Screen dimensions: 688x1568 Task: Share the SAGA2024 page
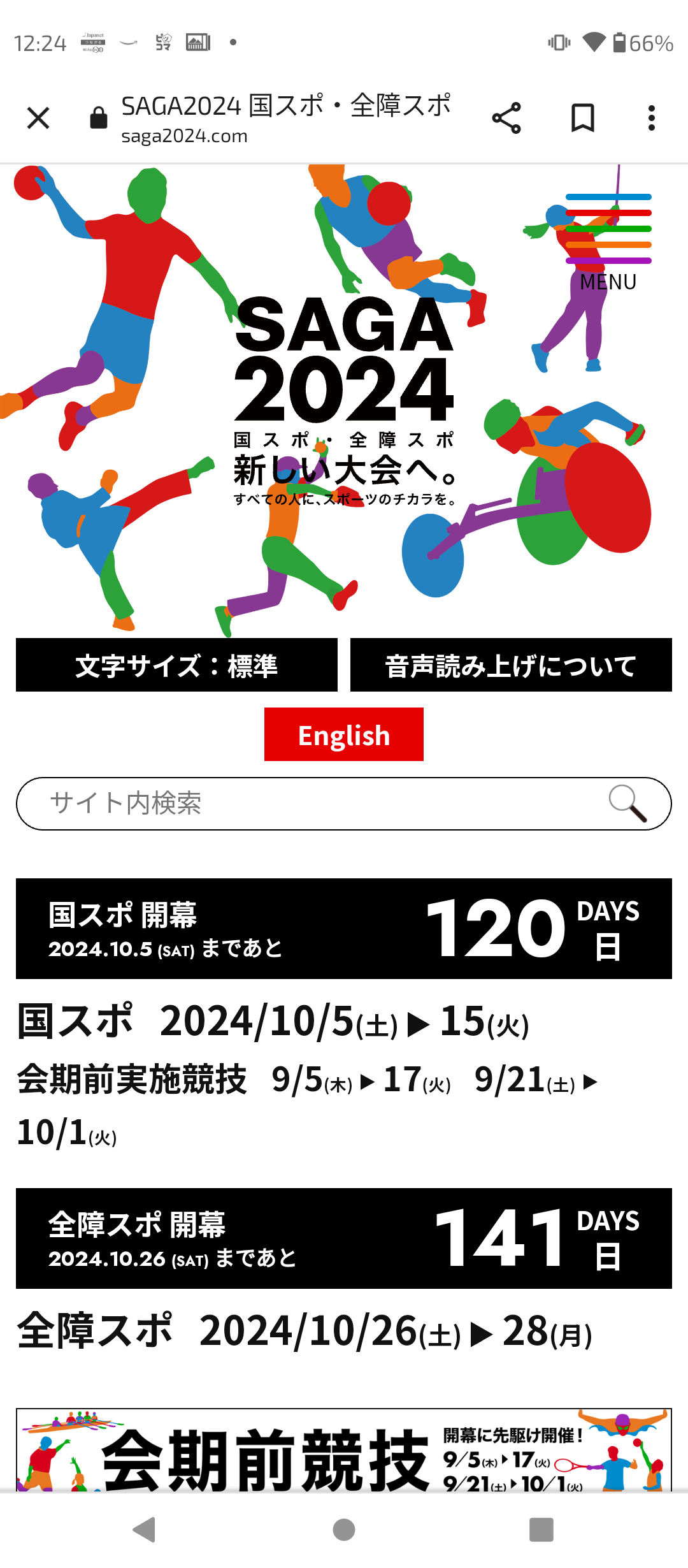click(x=506, y=118)
